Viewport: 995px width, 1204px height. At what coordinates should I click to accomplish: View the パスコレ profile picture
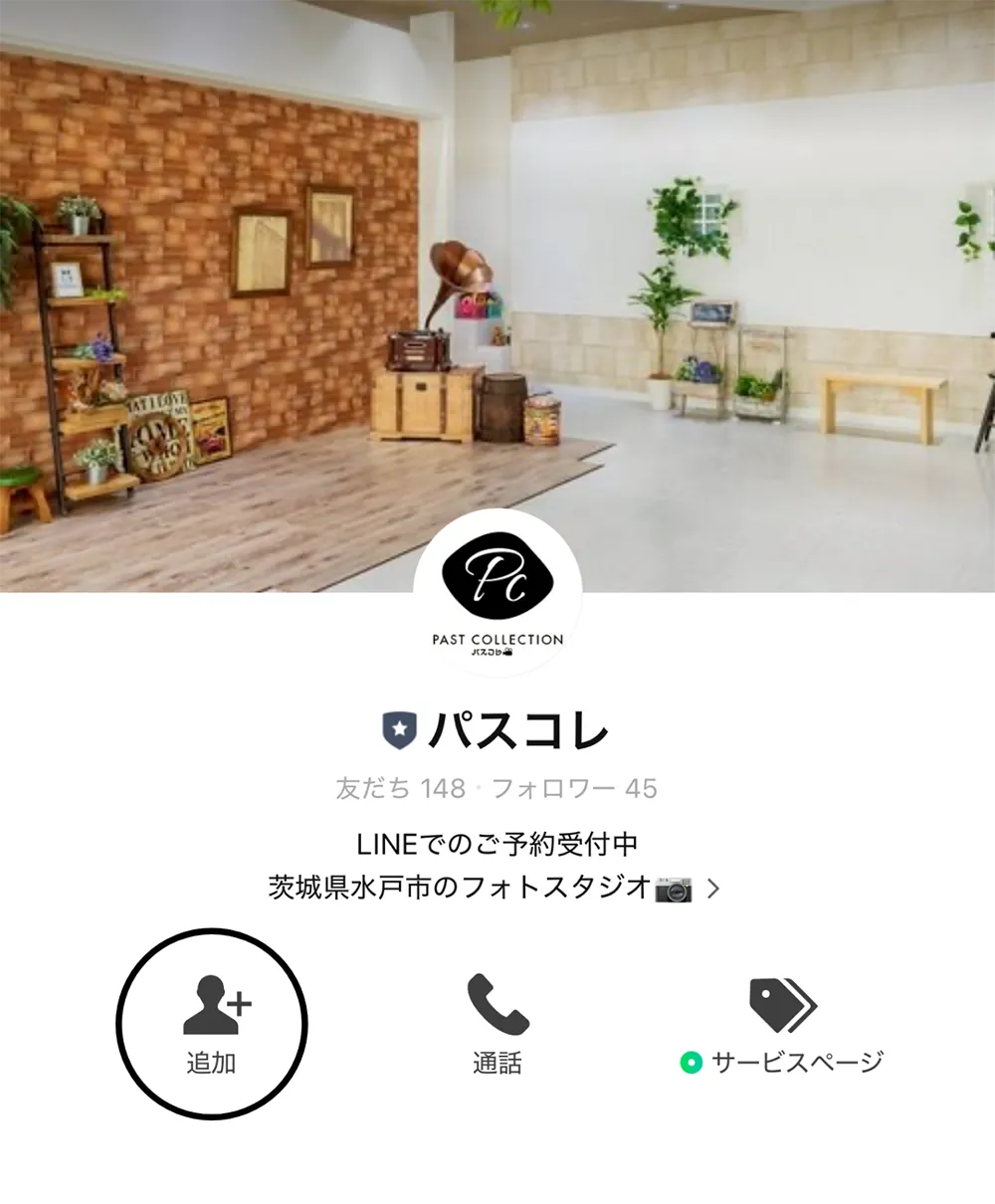click(497, 594)
